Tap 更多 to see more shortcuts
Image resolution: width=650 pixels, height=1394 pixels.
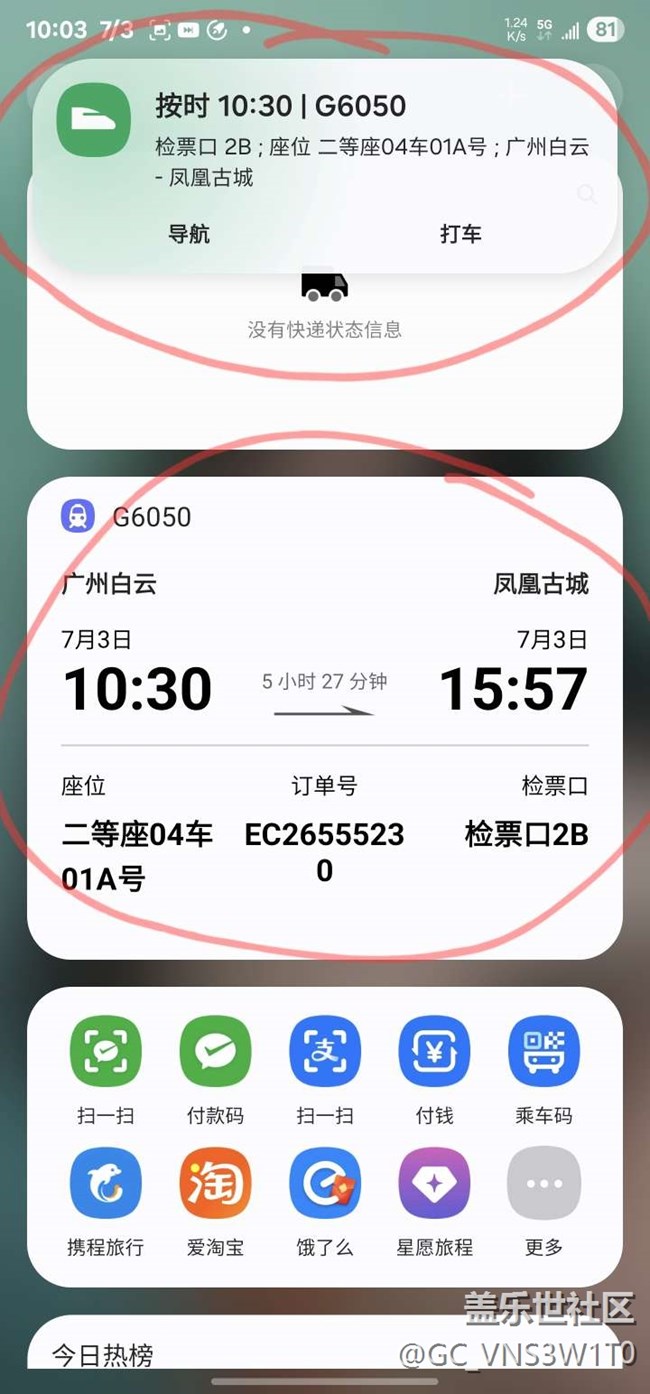544,1202
